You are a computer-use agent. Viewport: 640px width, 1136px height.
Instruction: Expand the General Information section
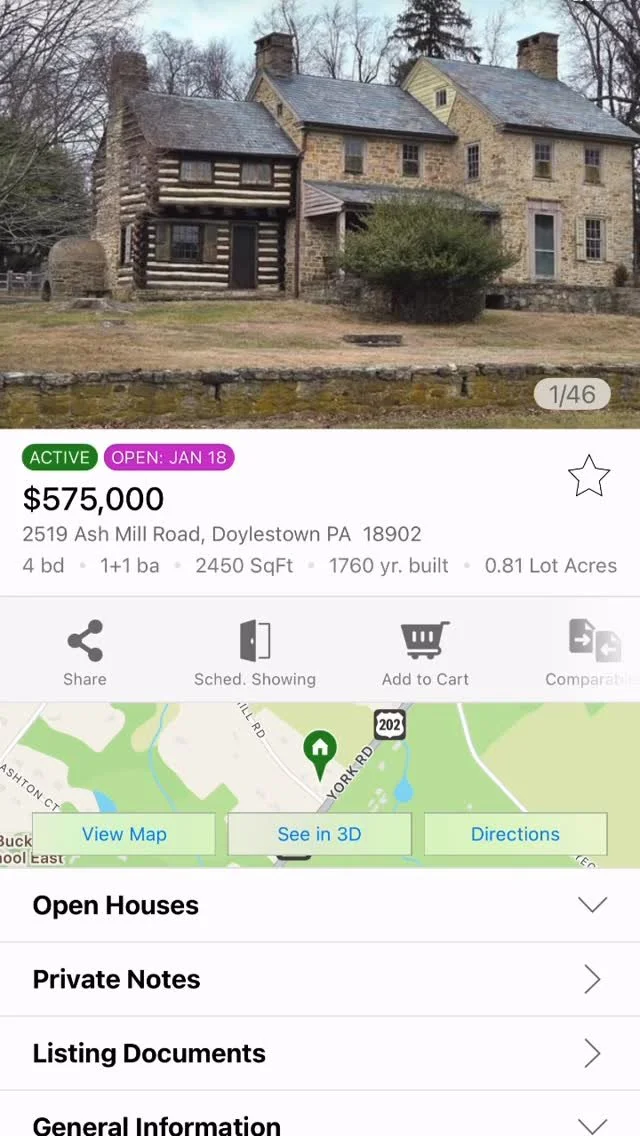pyautogui.click(x=320, y=1124)
